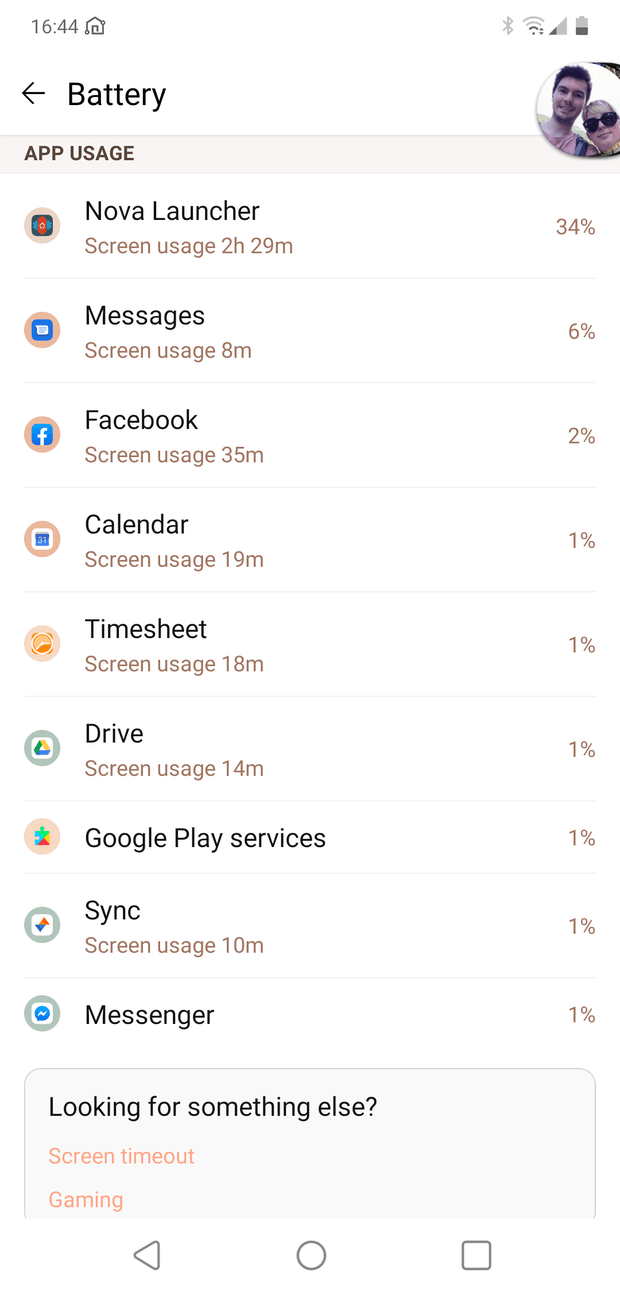Screen dimensions: 620x1291
Task: View Drive battery usage details
Action: click(x=310, y=749)
